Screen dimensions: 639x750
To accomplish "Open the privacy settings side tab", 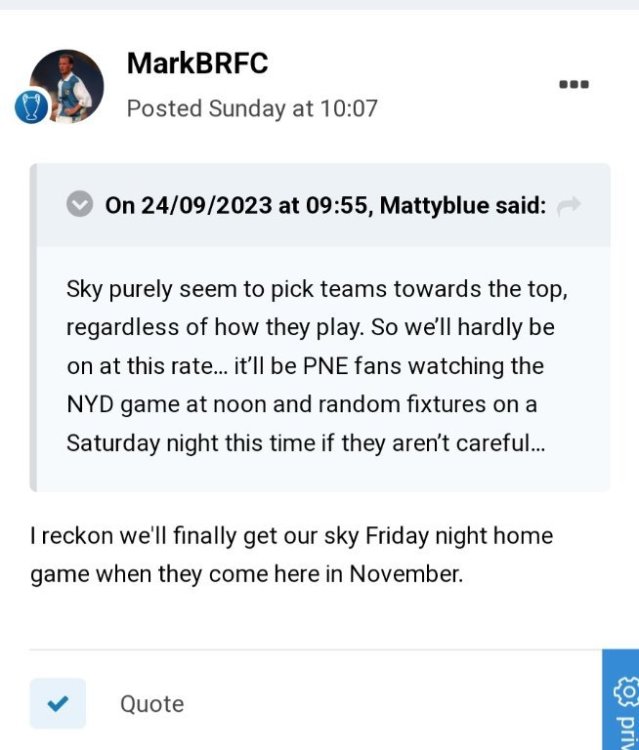I will click(x=624, y=703).
